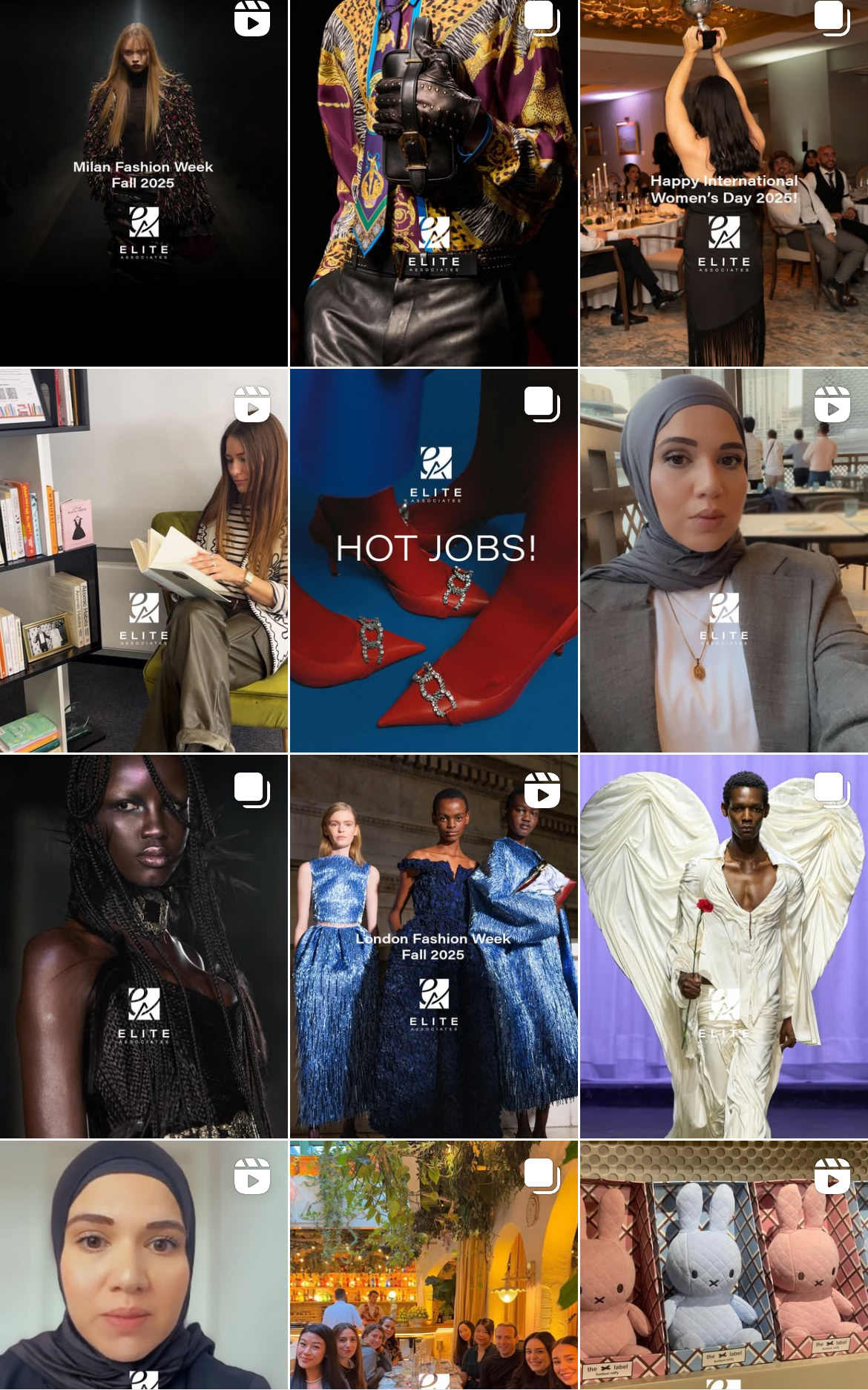Play the reel of woman in gray hijab
The image size is (868, 1390).
point(724,561)
